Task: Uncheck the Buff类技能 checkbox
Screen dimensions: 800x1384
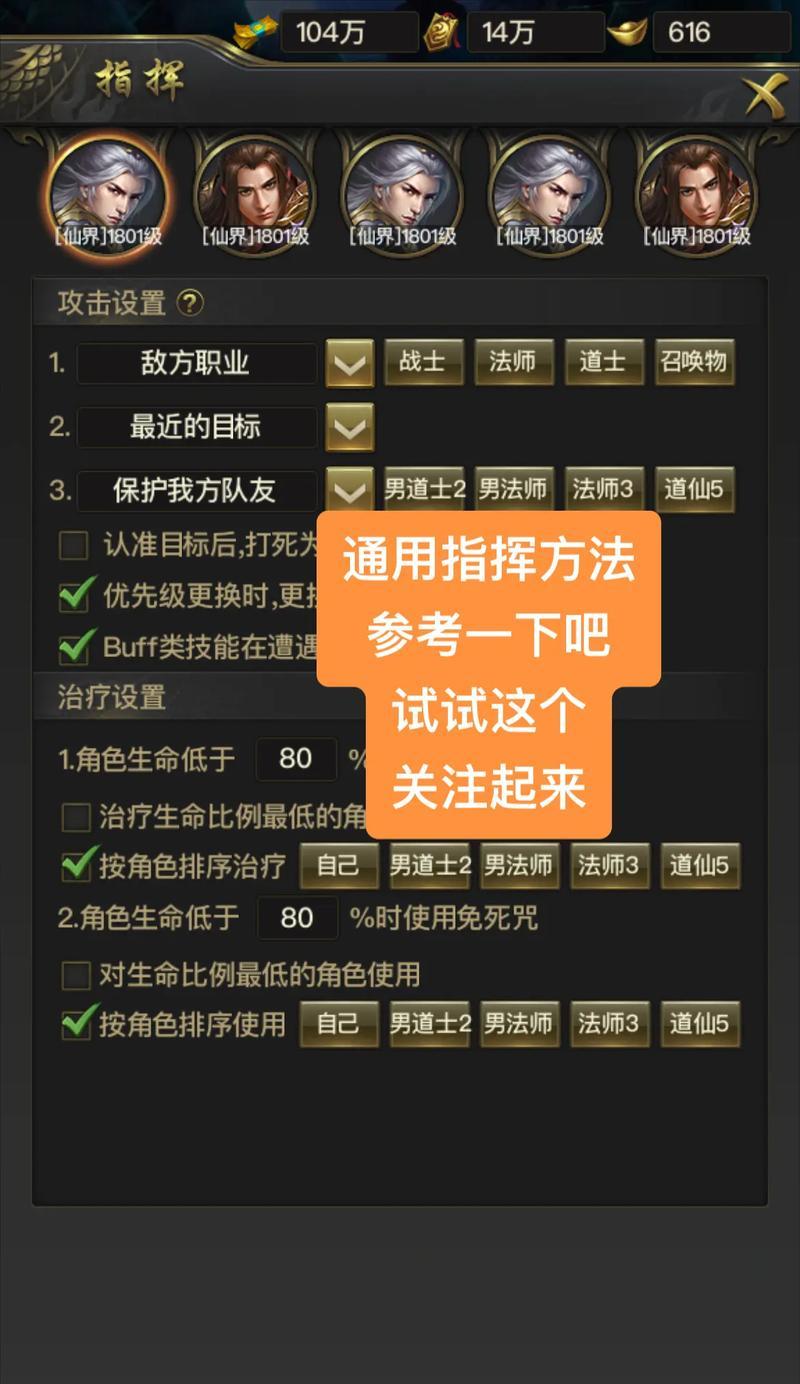Action: pos(75,647)
